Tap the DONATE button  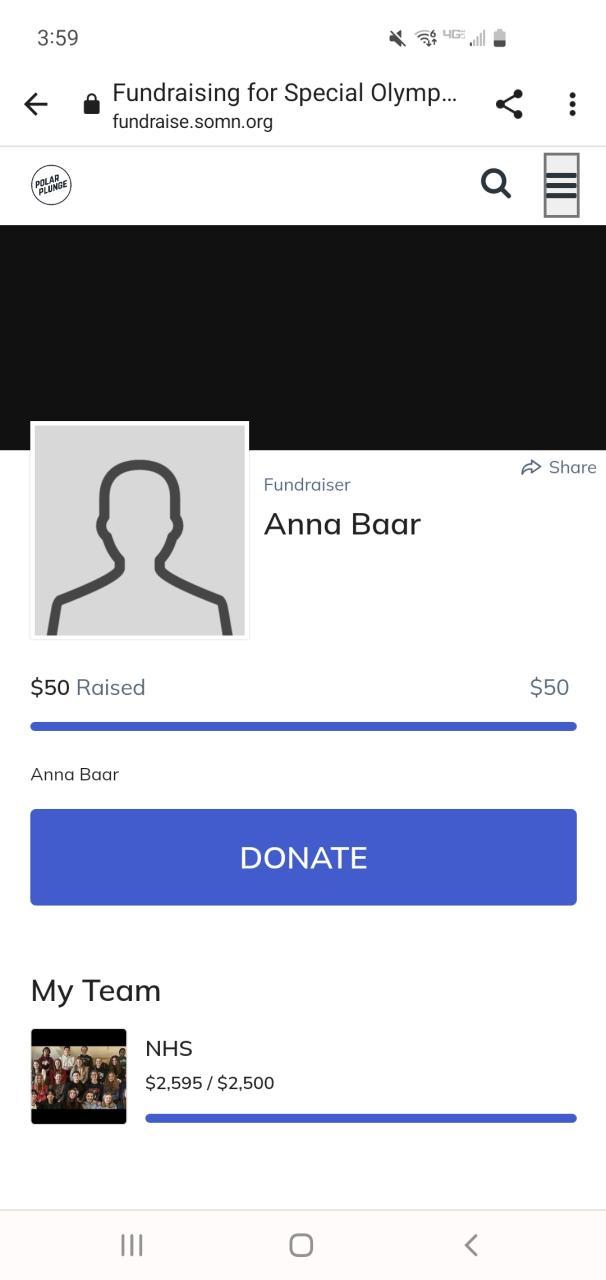[303, 857]
